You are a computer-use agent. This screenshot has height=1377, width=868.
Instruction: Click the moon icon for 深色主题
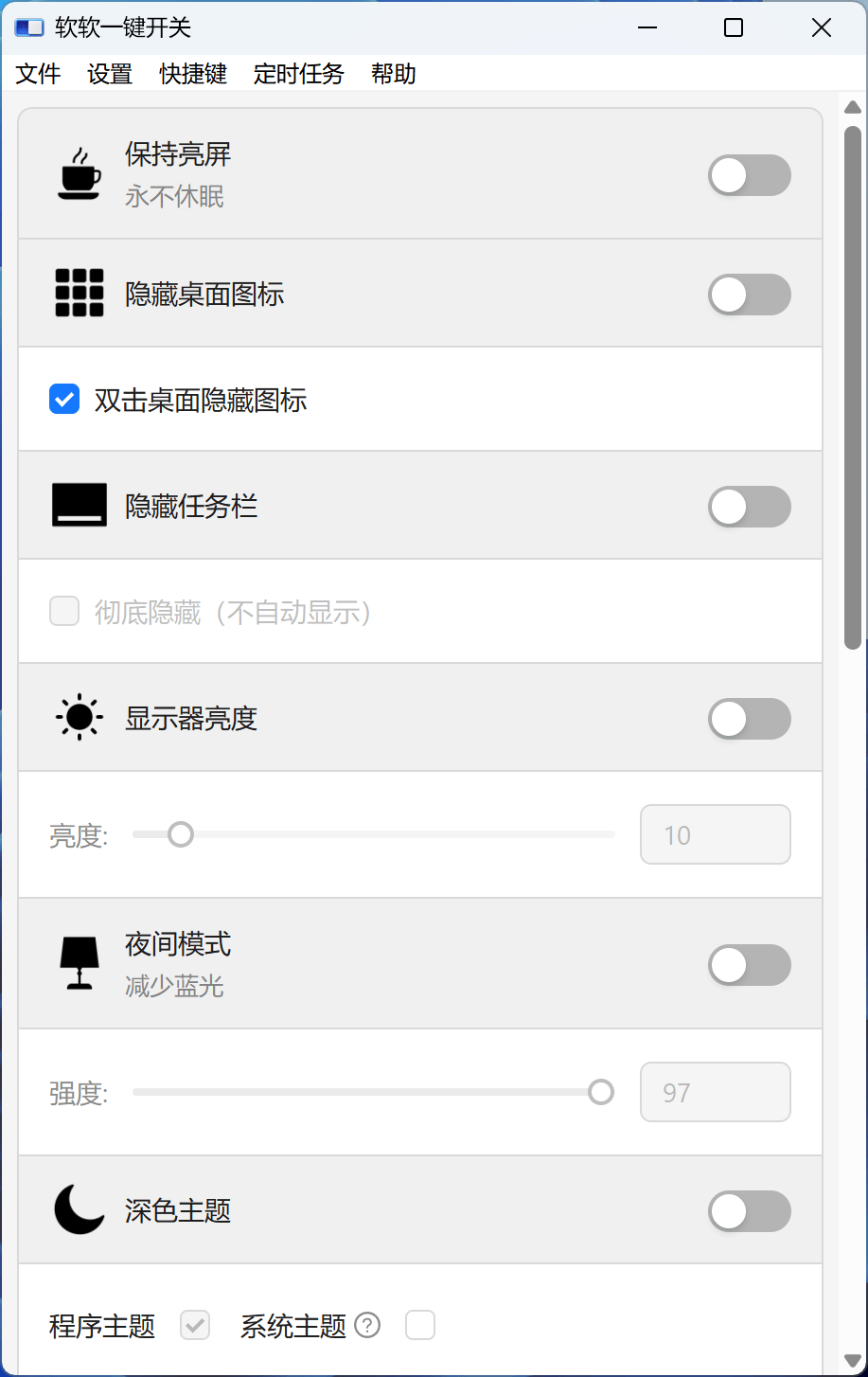[80, 1210]
